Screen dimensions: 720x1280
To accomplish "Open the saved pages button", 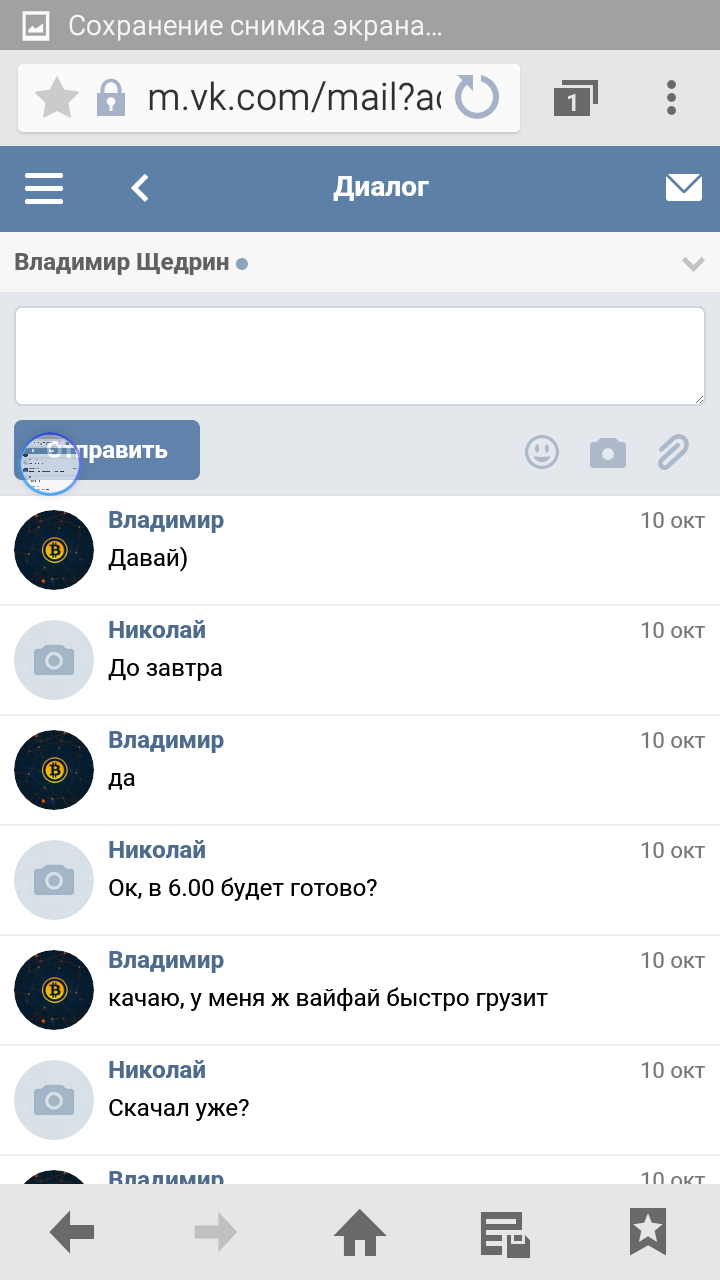I will (x=504, y=1233).
